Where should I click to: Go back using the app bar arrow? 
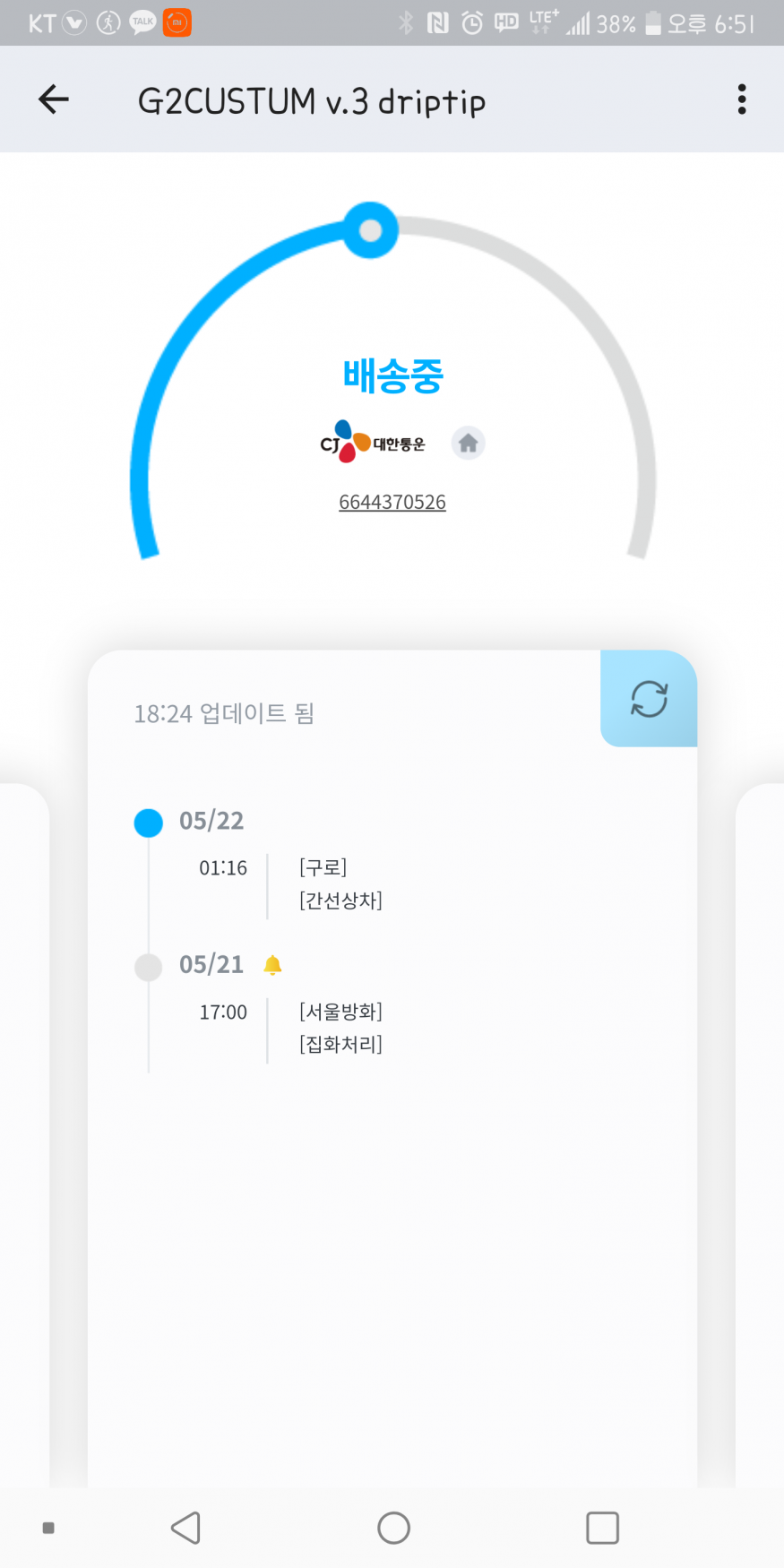point(54,99)
